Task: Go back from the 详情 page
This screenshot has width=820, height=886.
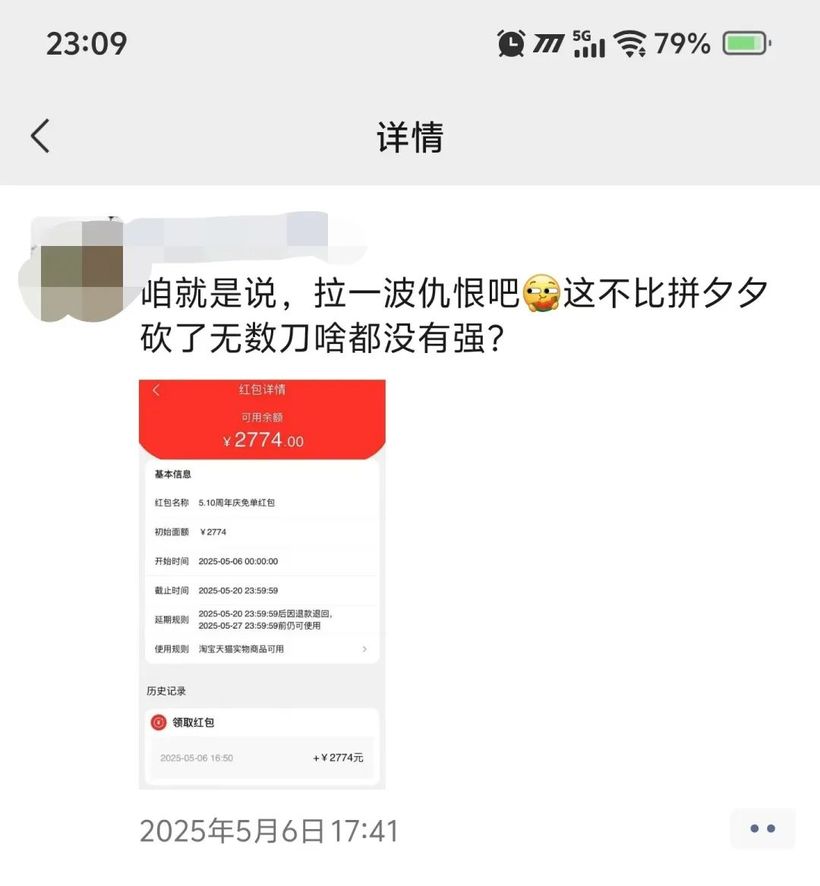Action: pyautogui.click(x=40, y=136)
